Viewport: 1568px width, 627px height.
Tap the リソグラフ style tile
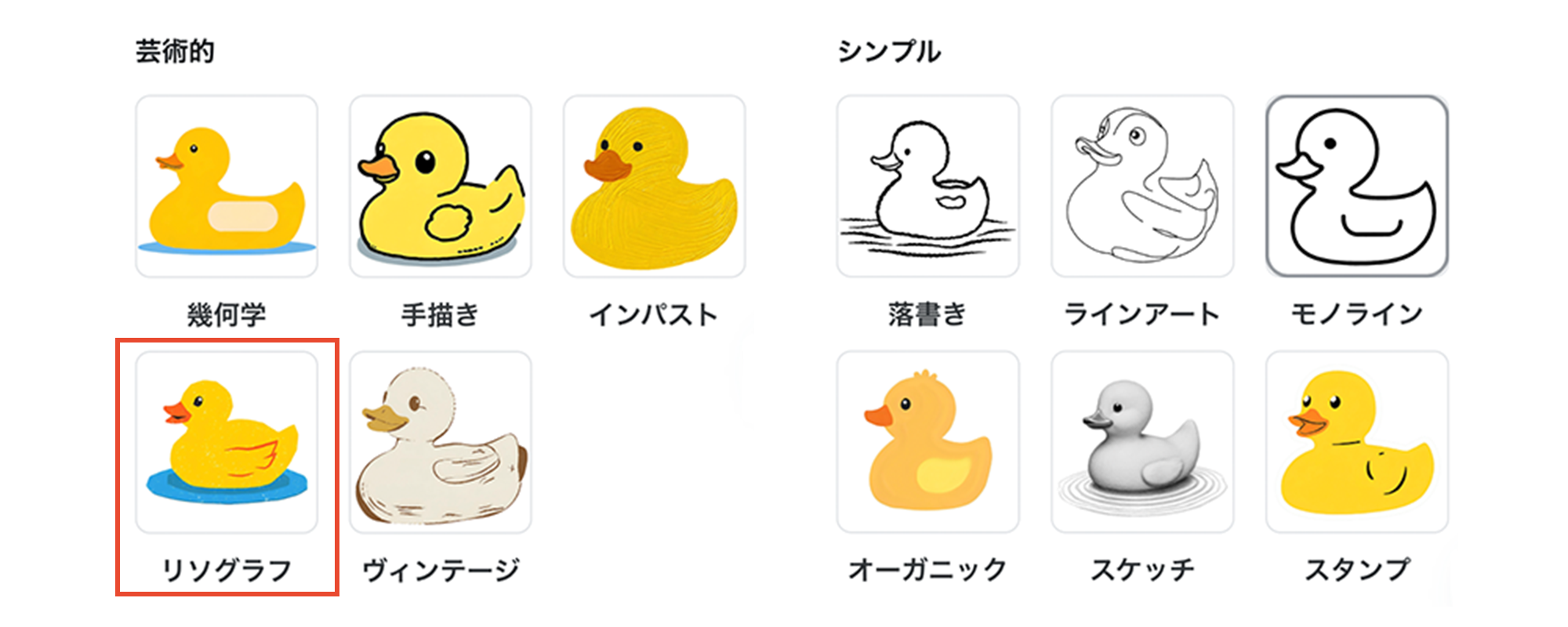tap(227, 442)
